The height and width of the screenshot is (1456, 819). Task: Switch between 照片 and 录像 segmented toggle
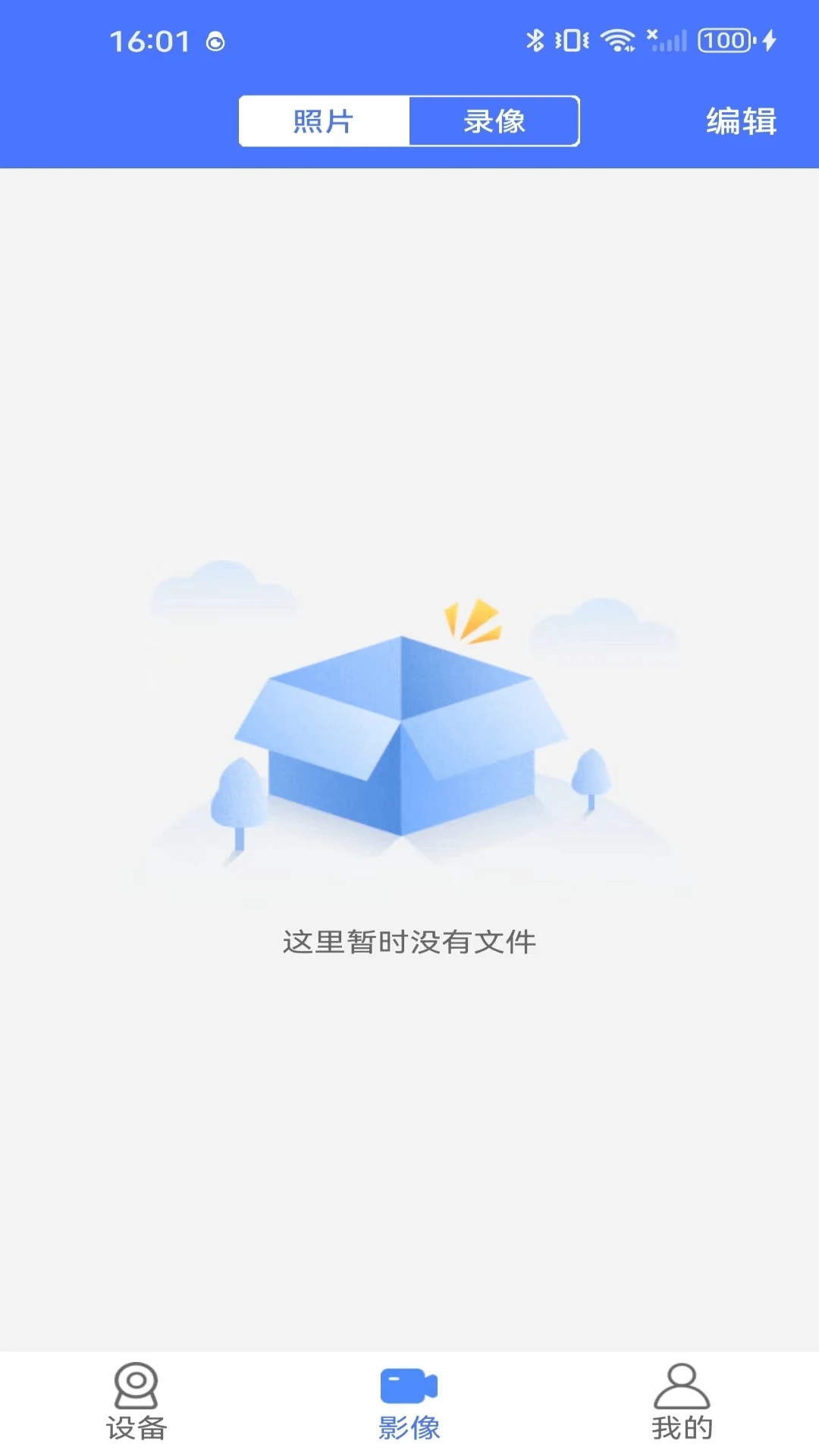coord(408,120)
